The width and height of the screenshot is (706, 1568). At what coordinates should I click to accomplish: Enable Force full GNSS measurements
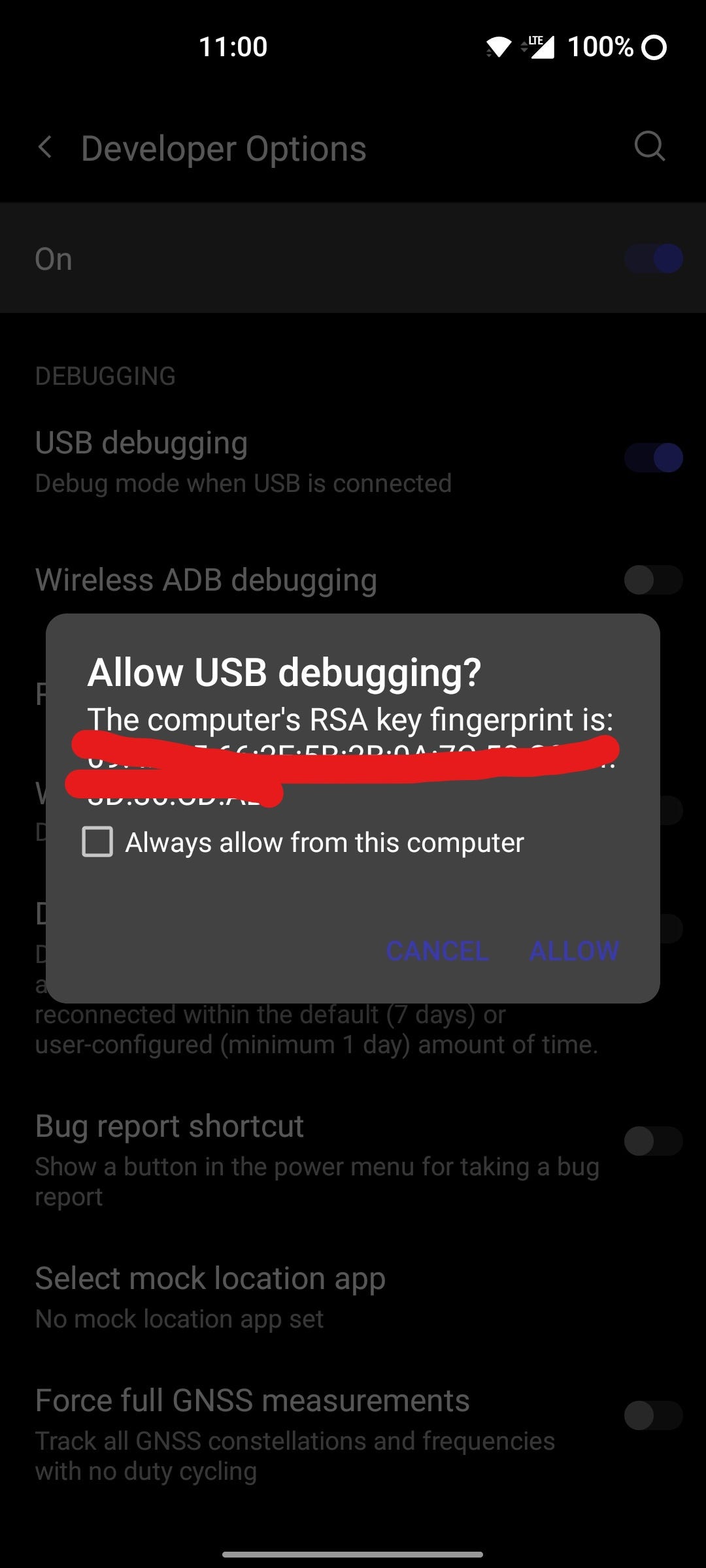point(653,1415)
